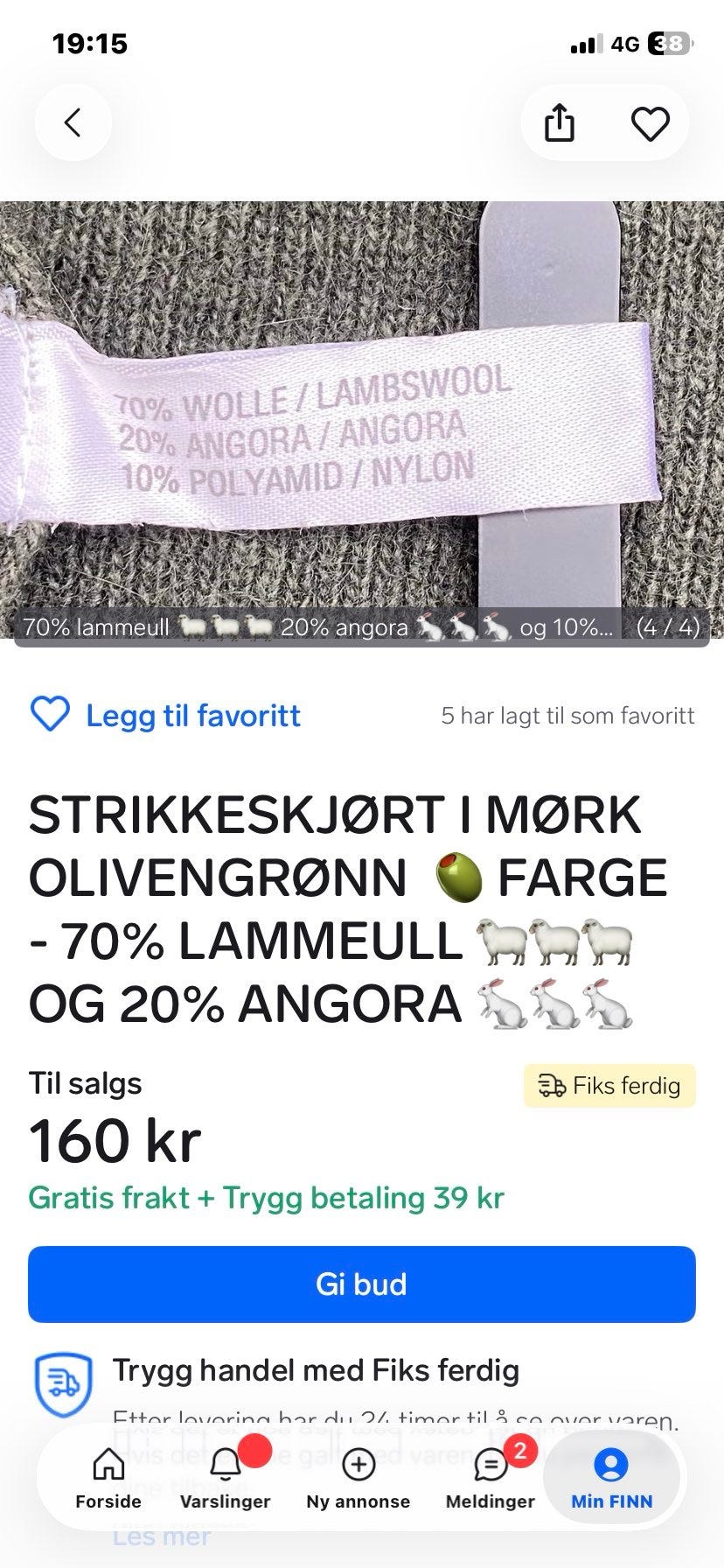The image size is (724, 1568).
Task: Tap Legg til favoritt
Action: click(x=165, y=715)
